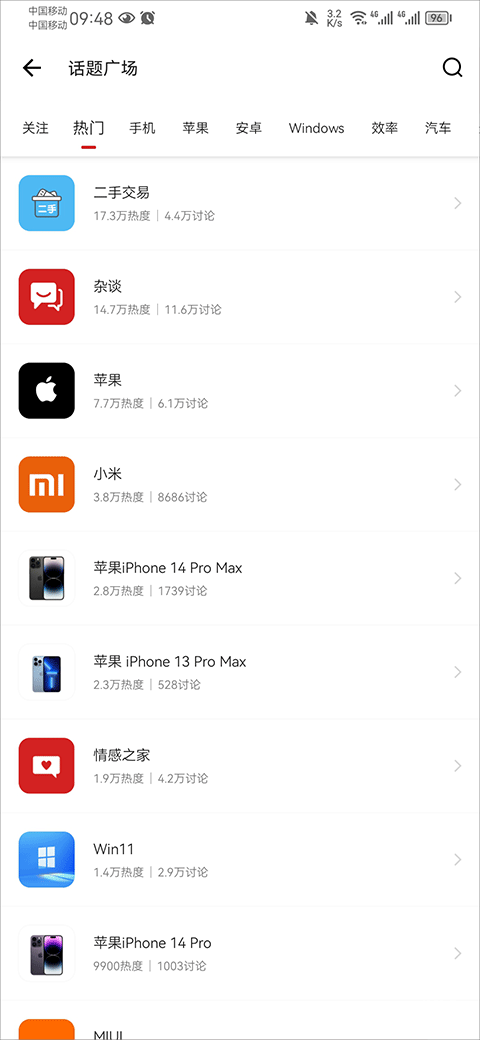Switch to the 关注 tab
Viewport: 480px width, 1040px height.
(35, 128)
